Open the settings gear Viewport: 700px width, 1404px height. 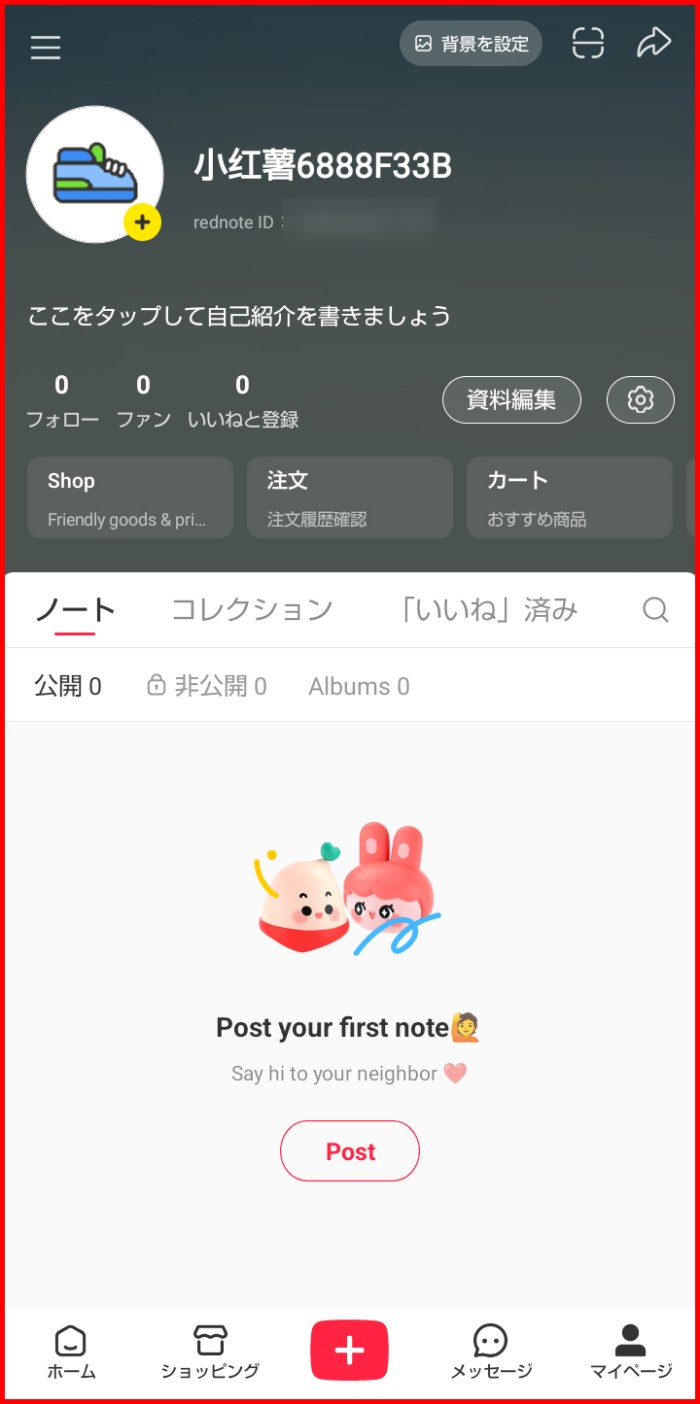point(640,400)
